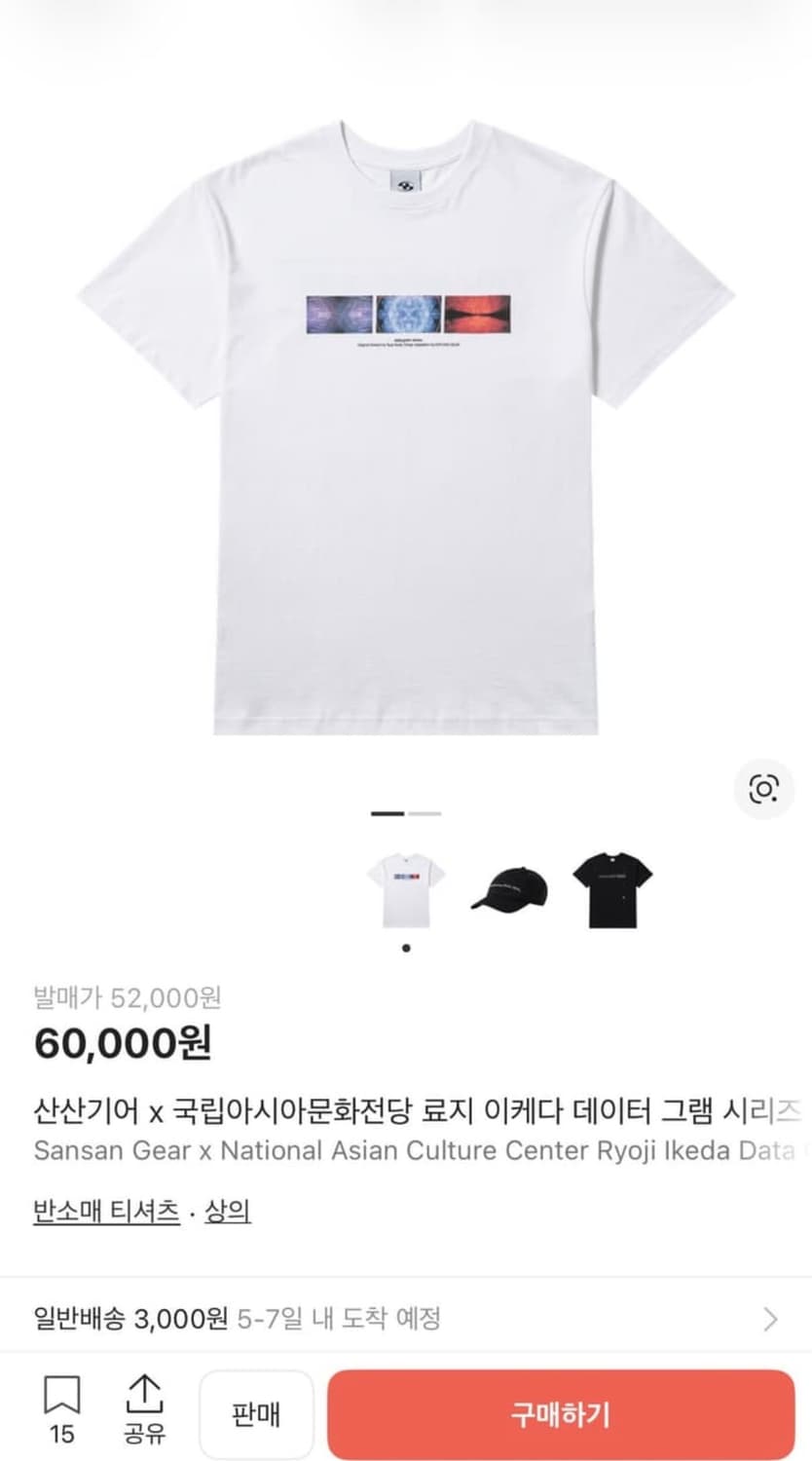The height and width of the screenshot is (1461, 812).
Task: Select the white t-shirt thumbnail
Action: tap(406, 884)
